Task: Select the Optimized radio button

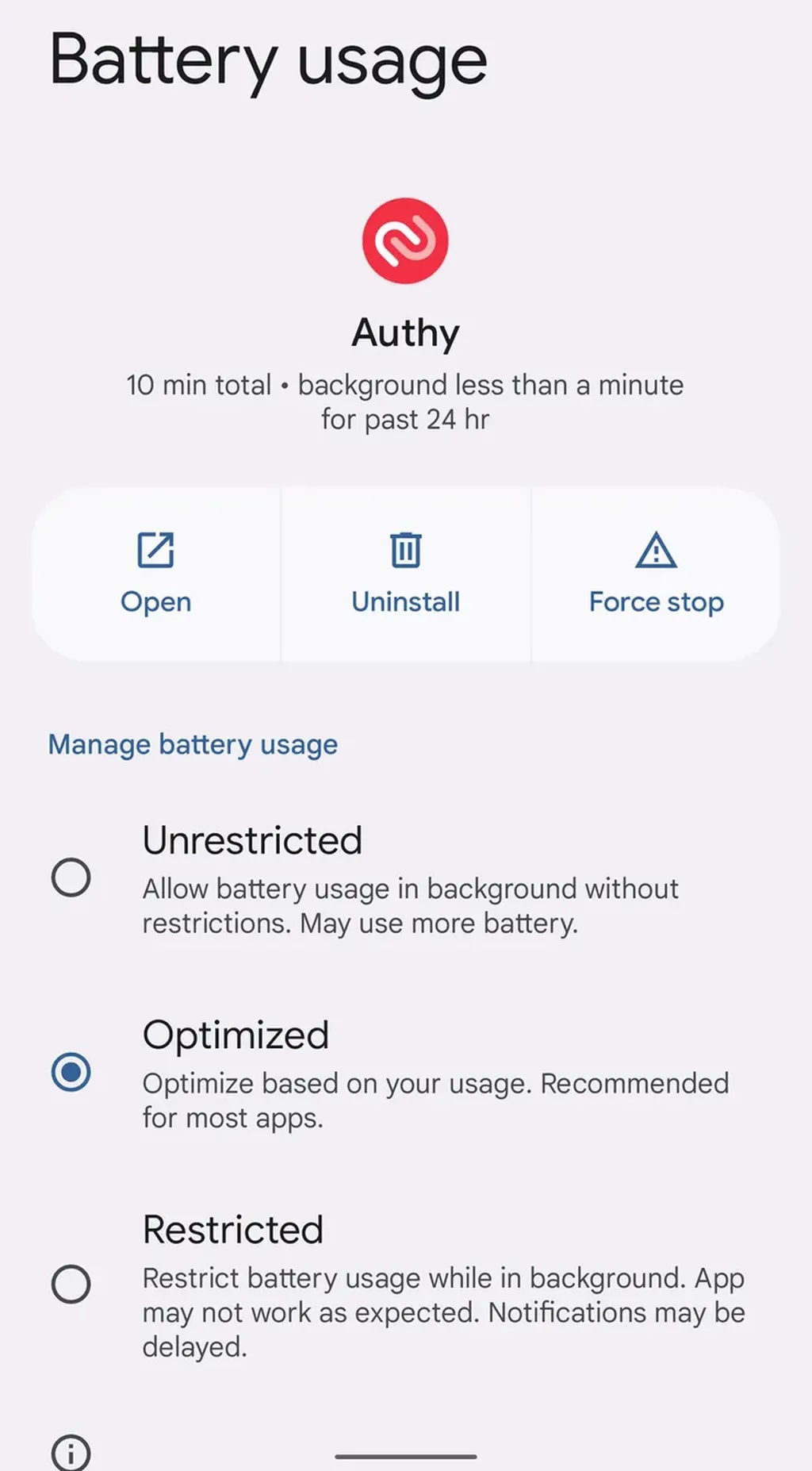Action: pos(73,1073)
